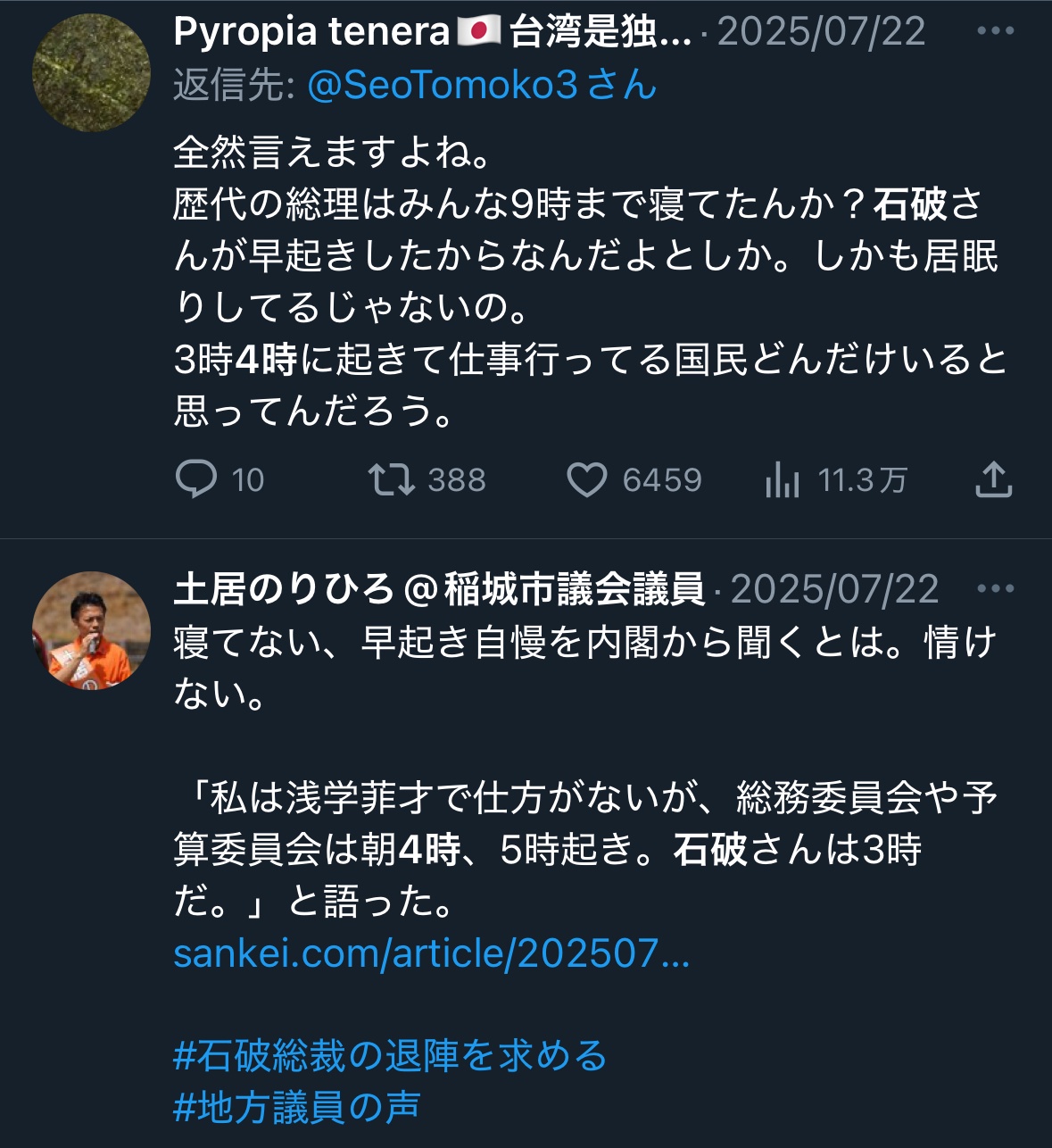Image resolution: width=1052 pixels, height=1148 pixels.
Task: Reply to Pyropia tenera's post
Action: point(197,479)
